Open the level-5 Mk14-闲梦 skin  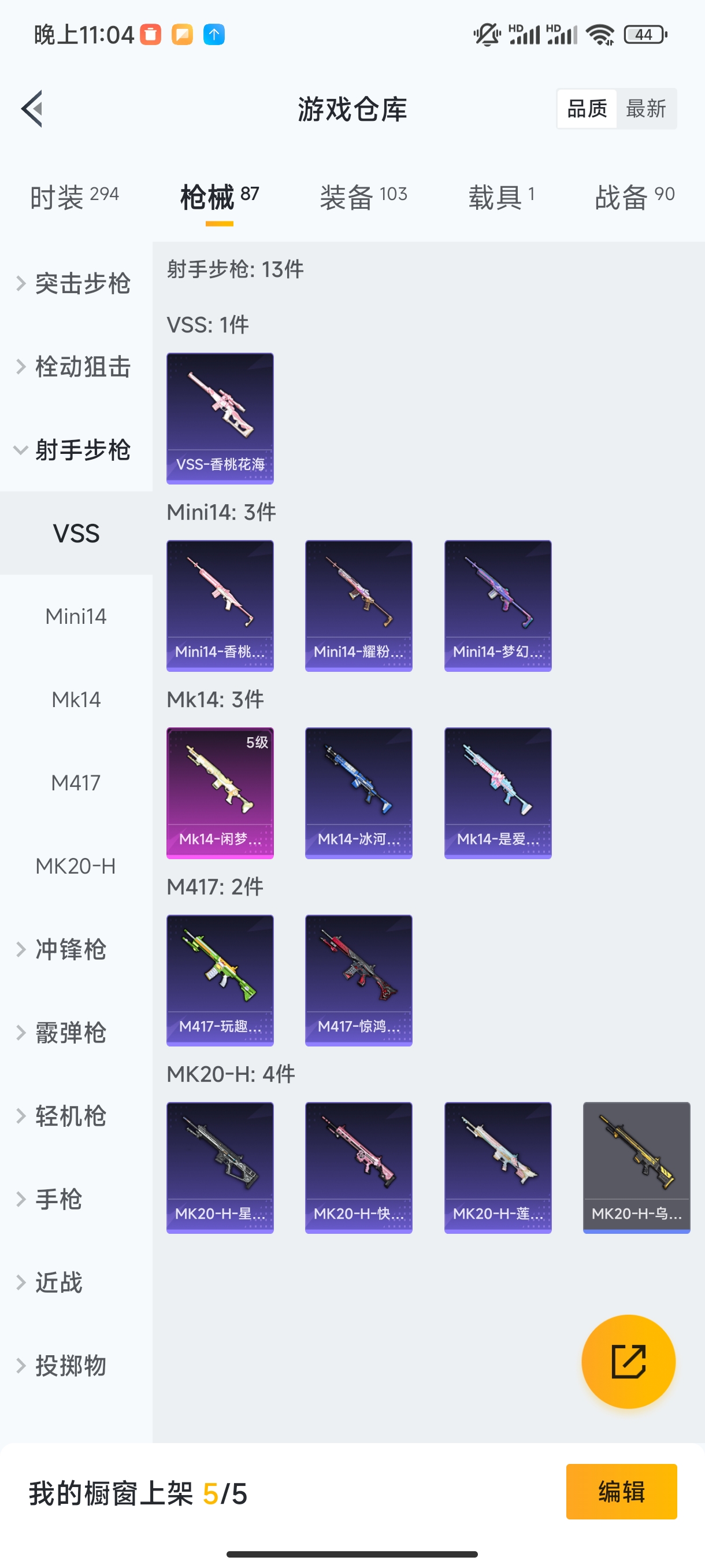pos(220,793)
